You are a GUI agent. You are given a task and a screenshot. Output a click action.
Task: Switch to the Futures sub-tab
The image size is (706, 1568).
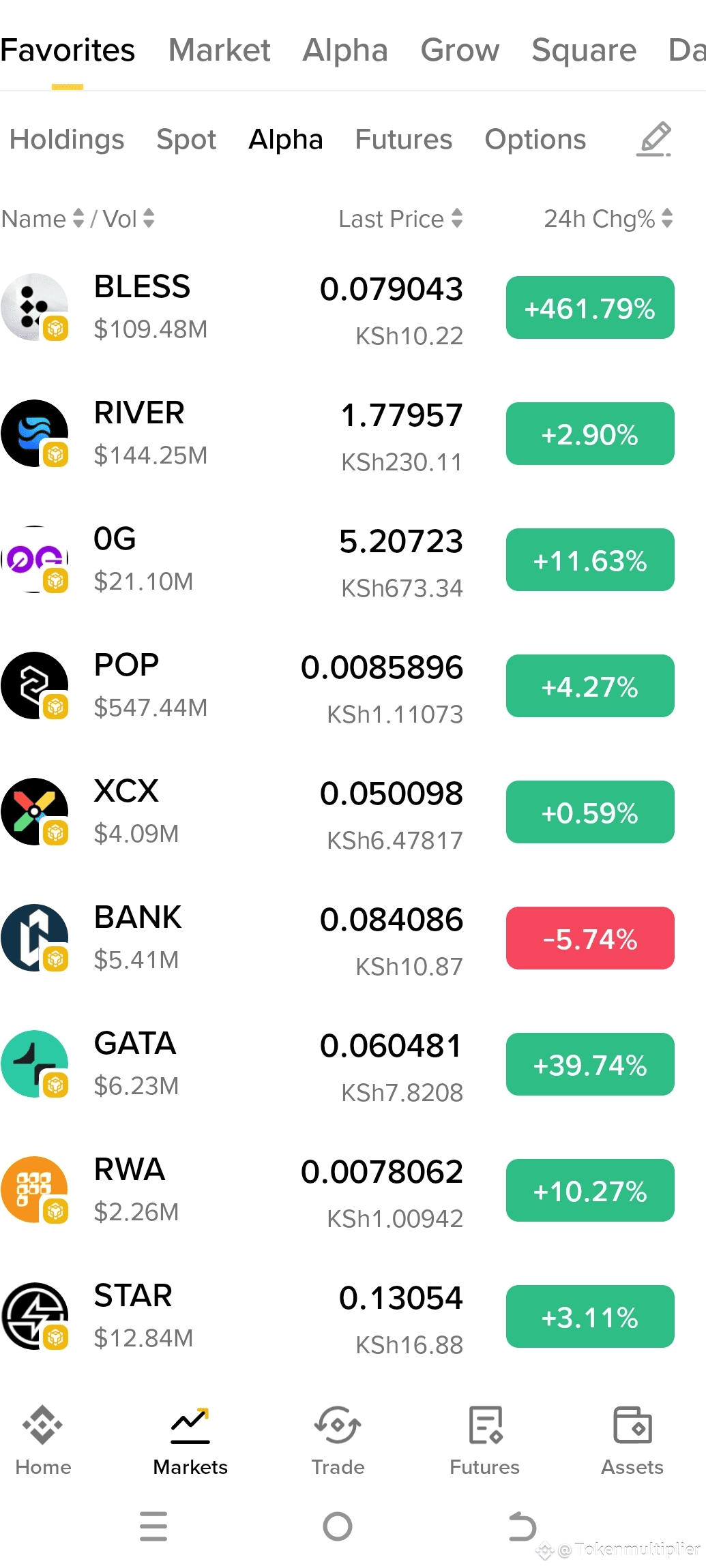pos(404,139)
